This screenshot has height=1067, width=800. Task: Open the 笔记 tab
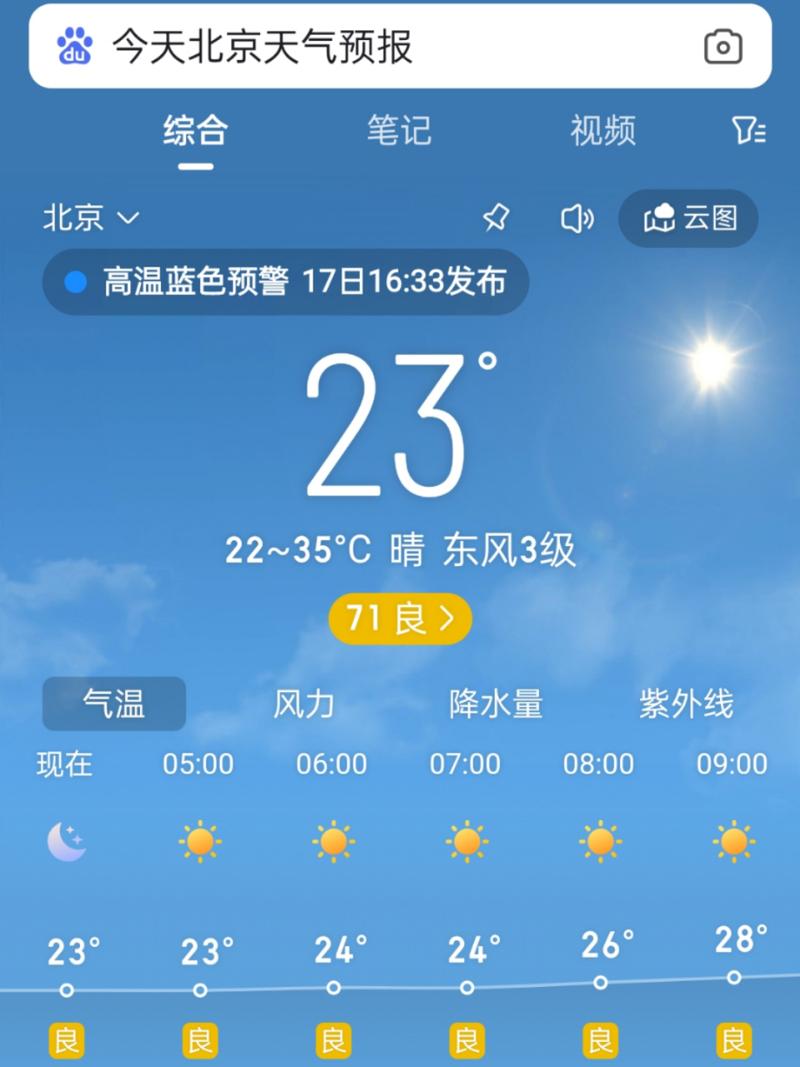pos(398,131)
